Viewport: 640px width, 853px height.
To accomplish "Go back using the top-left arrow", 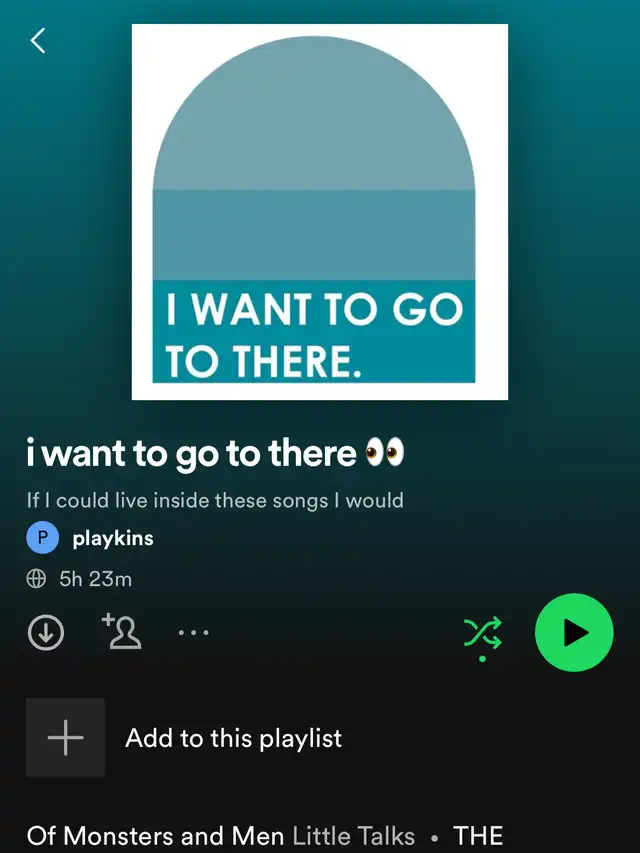I will (x=38, y=41).
